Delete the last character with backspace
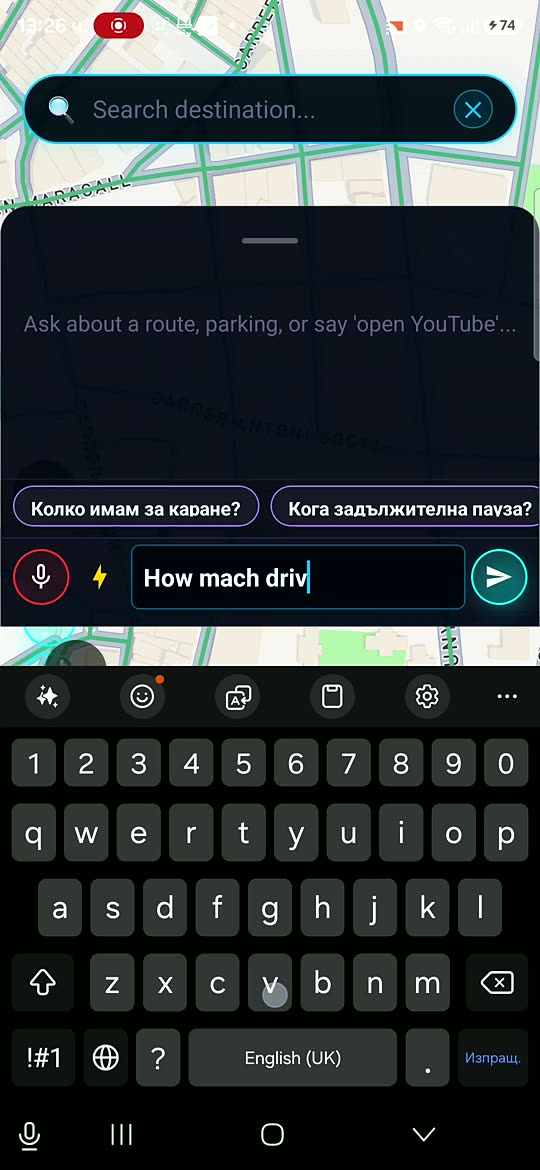This screenshot has height=1170, width=540. pyautogui.click(x=497, y=983)
